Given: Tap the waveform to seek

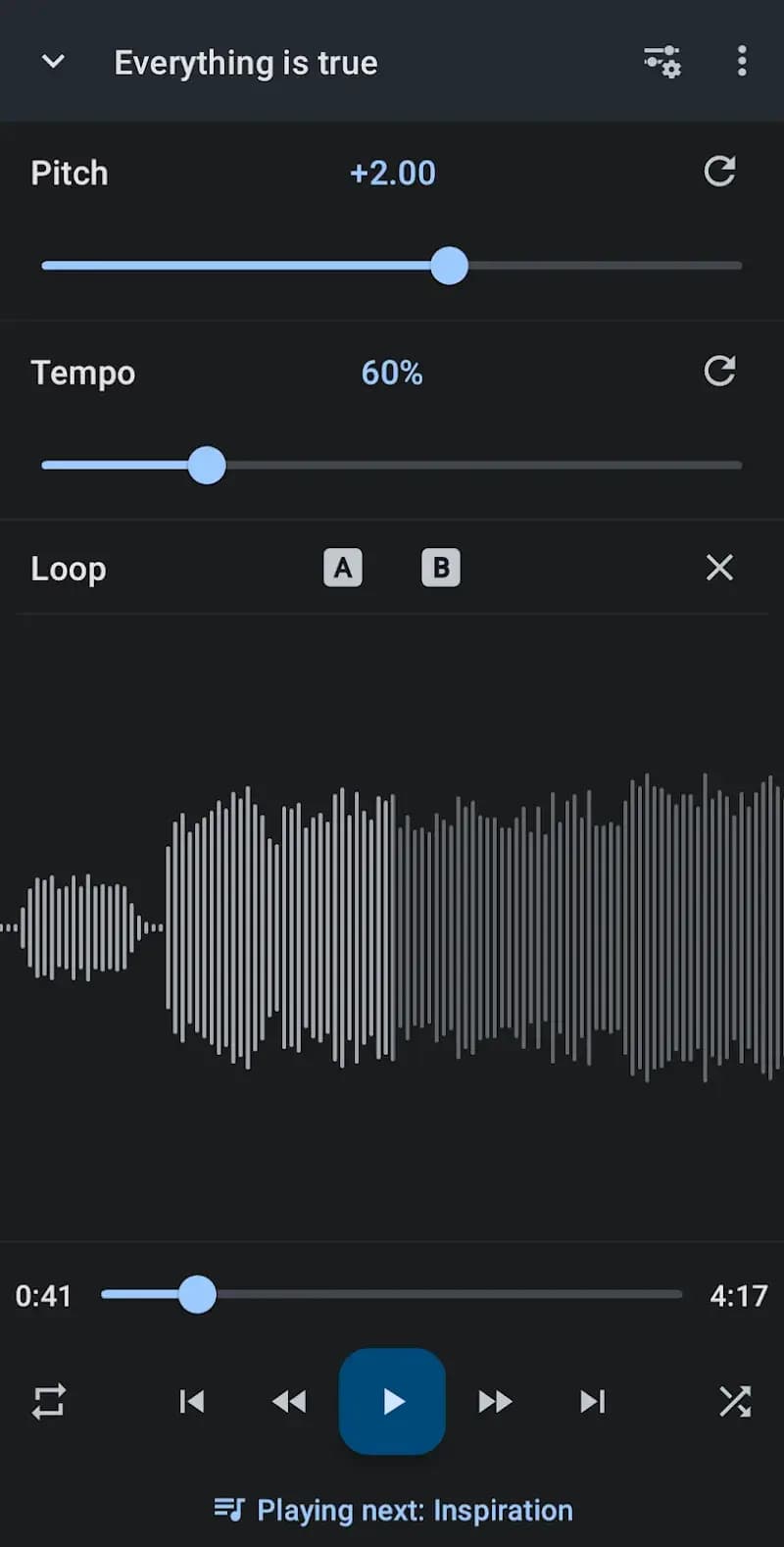Looking at the screenshot, I should (392, 926).
